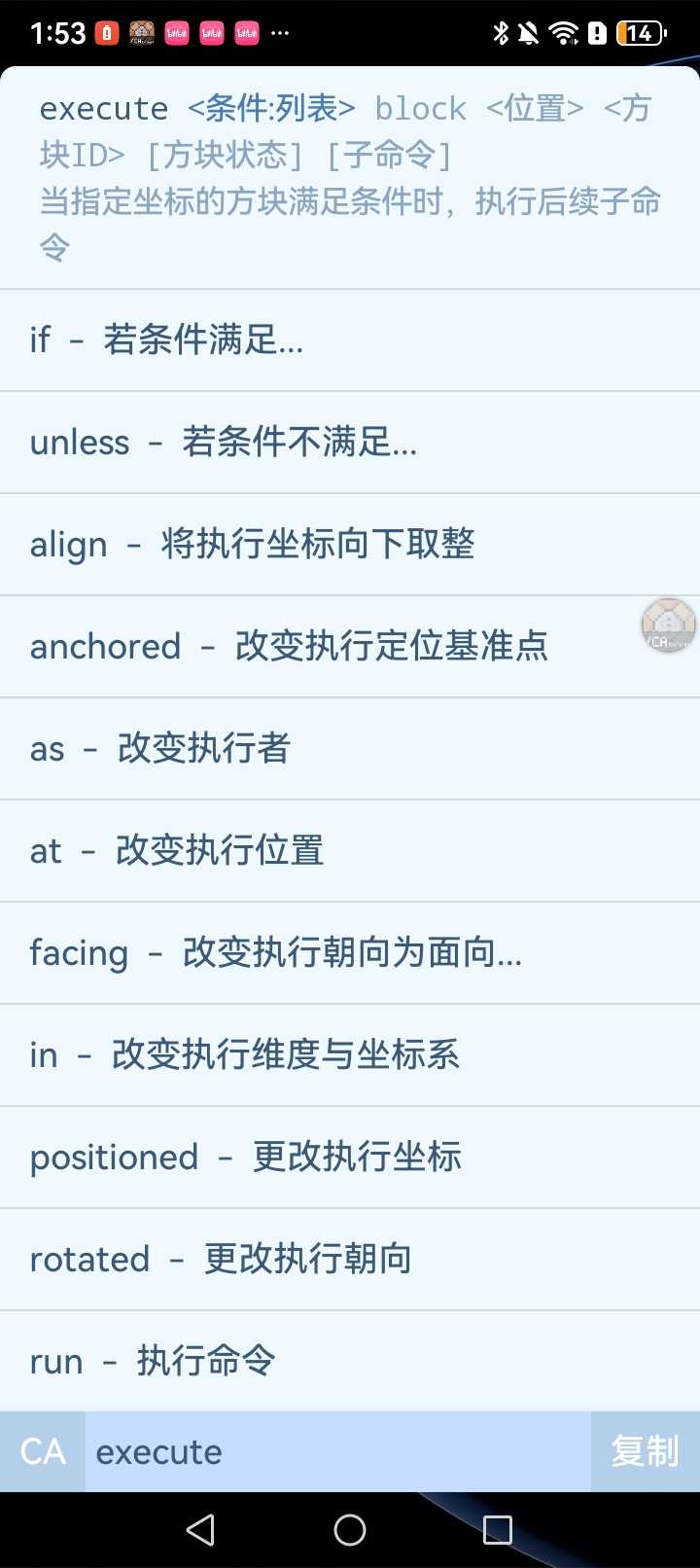Choose "as" to change the executor
The image size is (700, 1568).
tap(160, 749)
